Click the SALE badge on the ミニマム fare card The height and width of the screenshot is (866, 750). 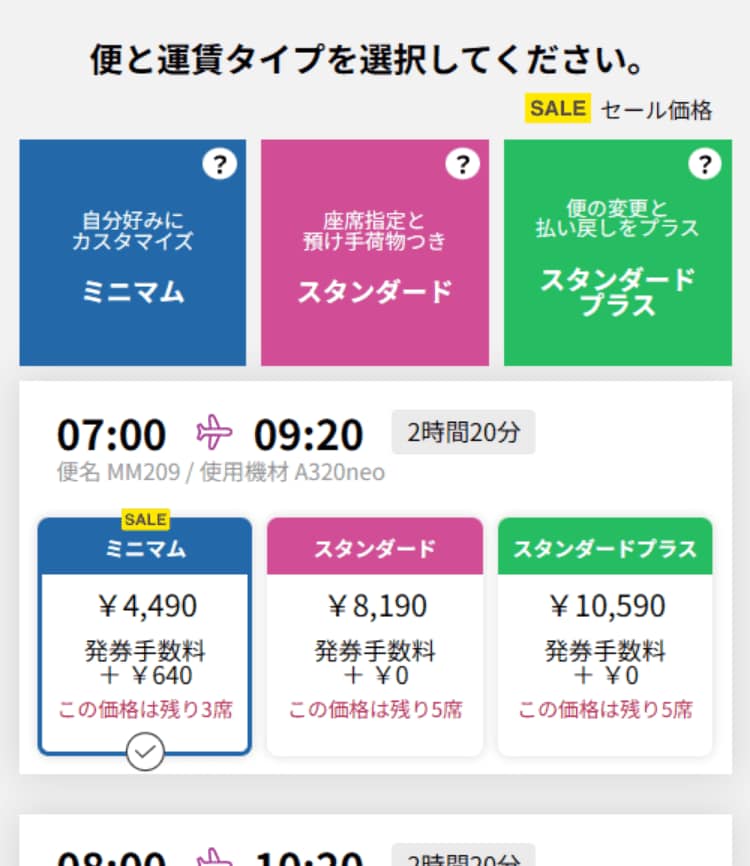point(146,519)
